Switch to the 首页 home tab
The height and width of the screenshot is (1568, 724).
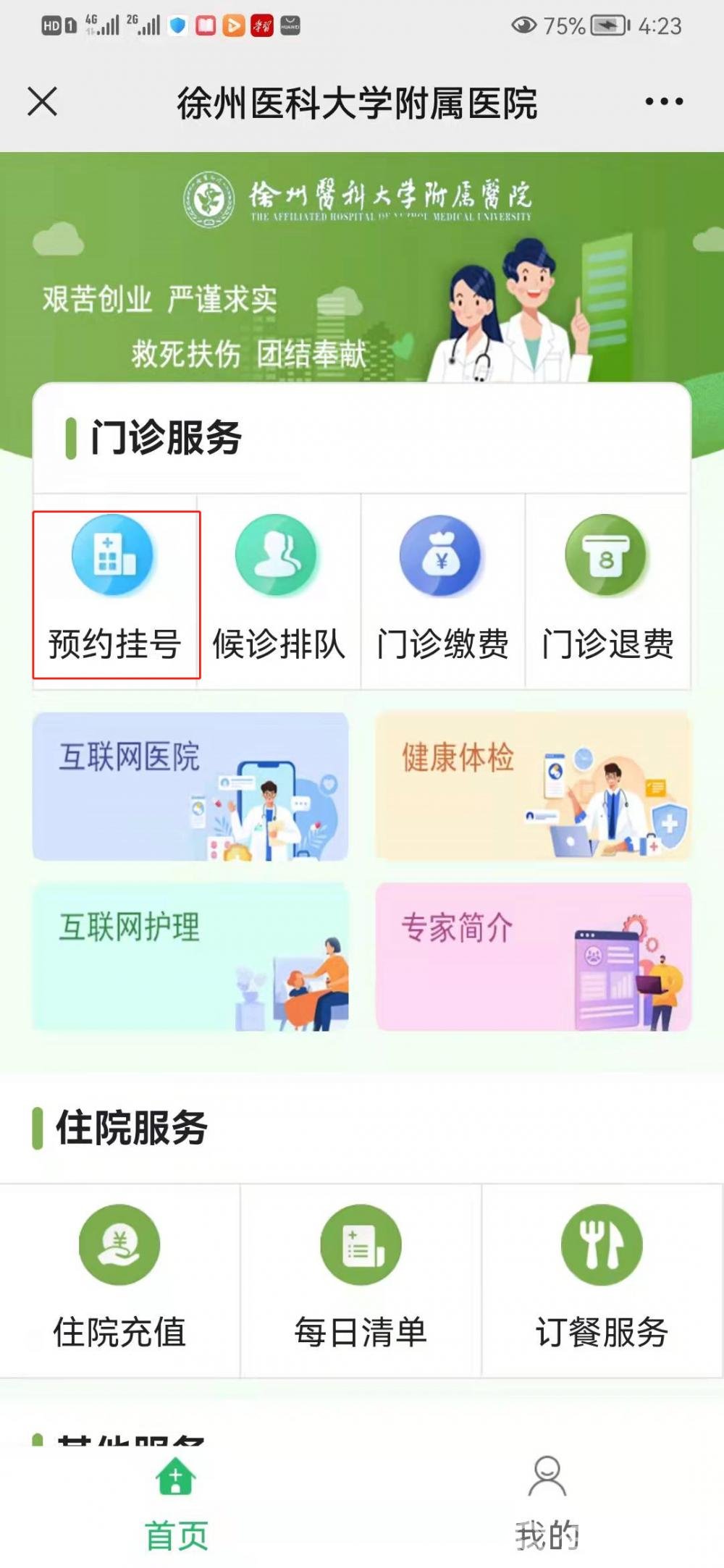point(177,1504)
